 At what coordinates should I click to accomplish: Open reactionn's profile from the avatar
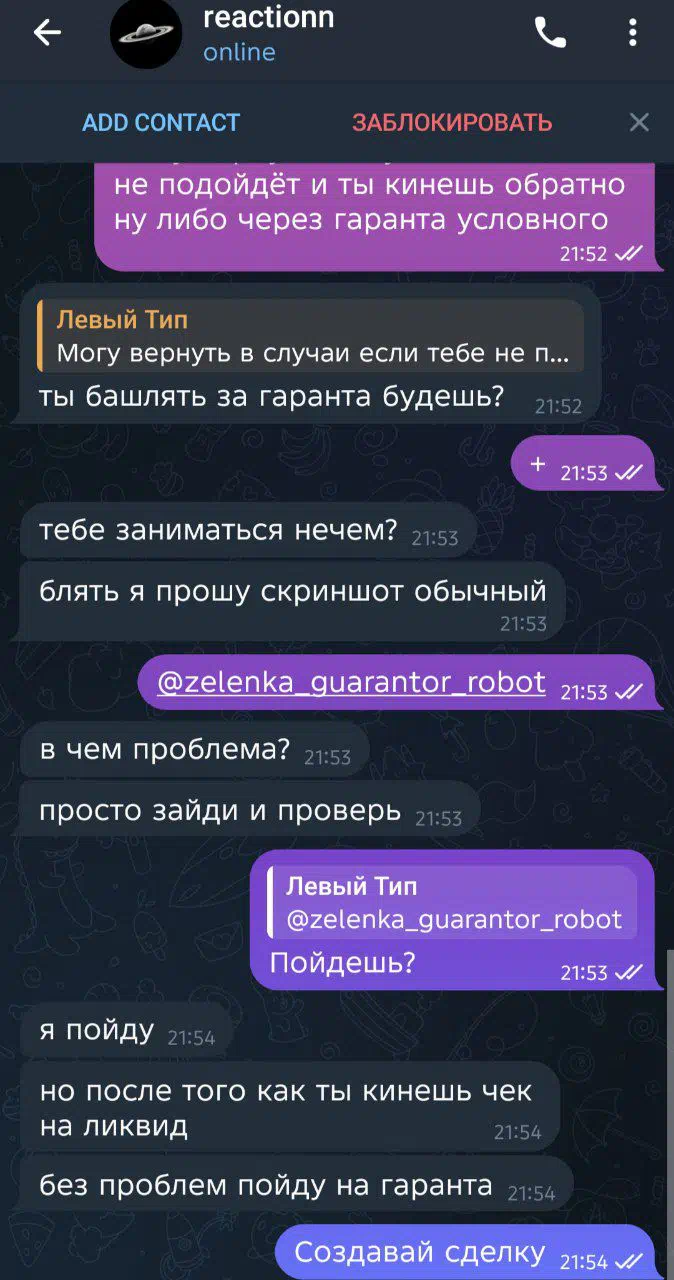[146, 33]
